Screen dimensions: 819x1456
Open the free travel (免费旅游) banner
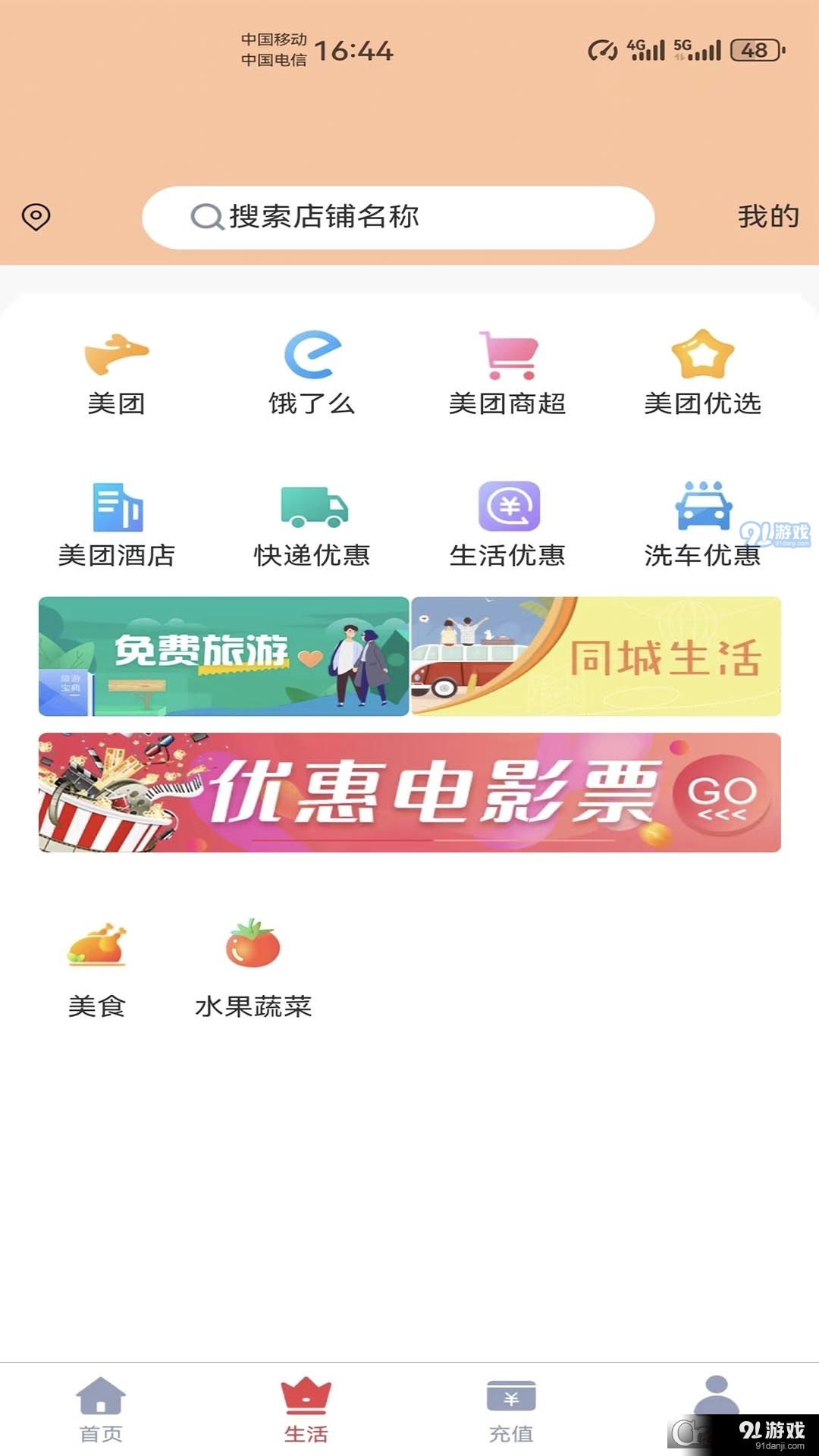coord(222,657)
